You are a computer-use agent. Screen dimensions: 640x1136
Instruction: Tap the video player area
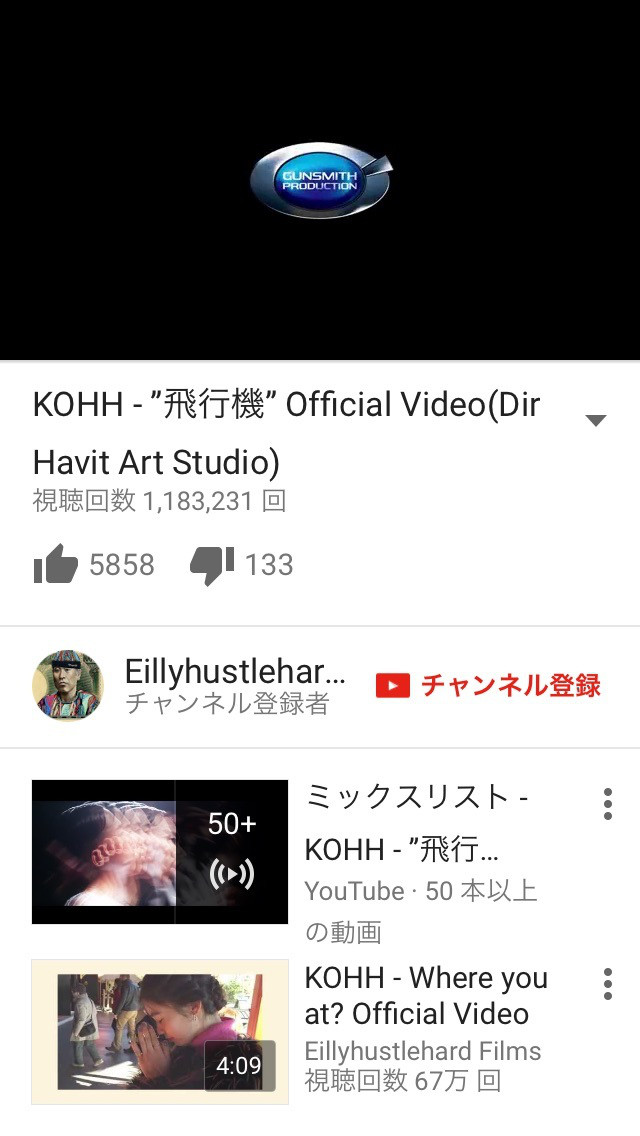[320, 180]
